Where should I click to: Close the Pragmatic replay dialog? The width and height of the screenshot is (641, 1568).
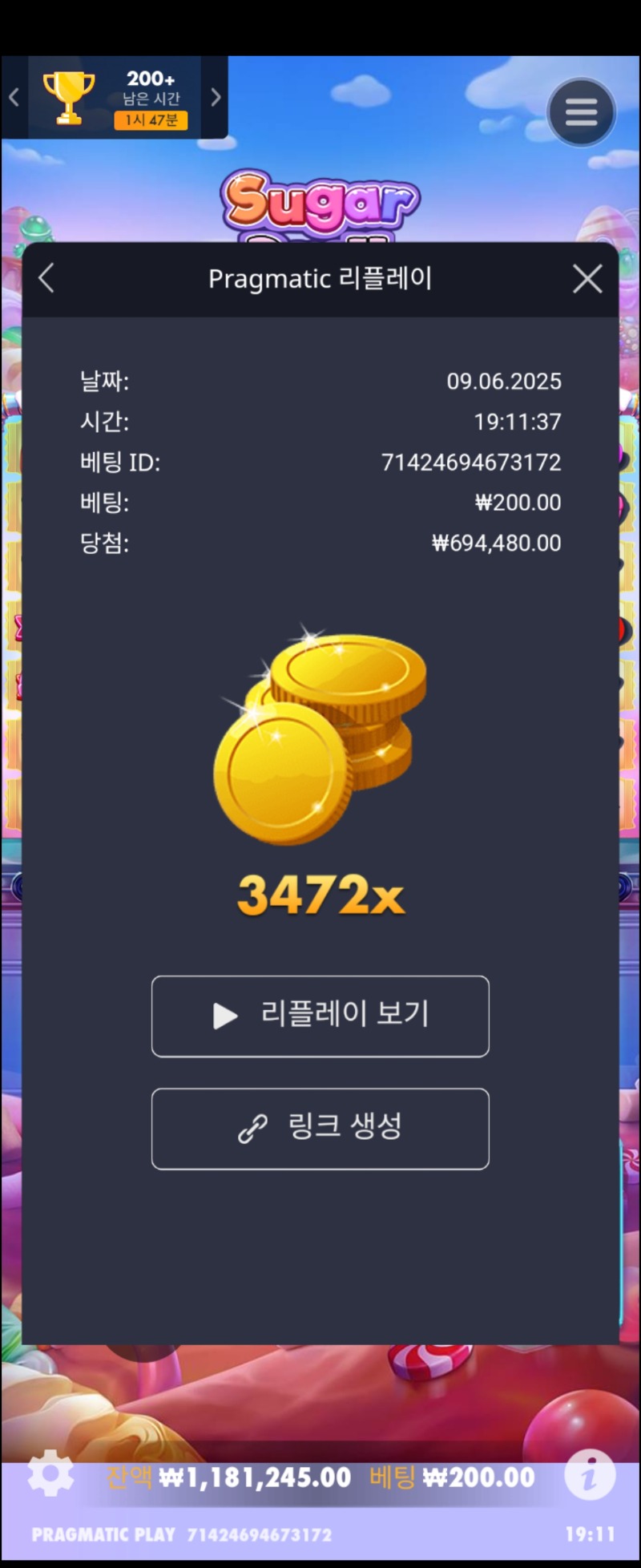[587, 279]
